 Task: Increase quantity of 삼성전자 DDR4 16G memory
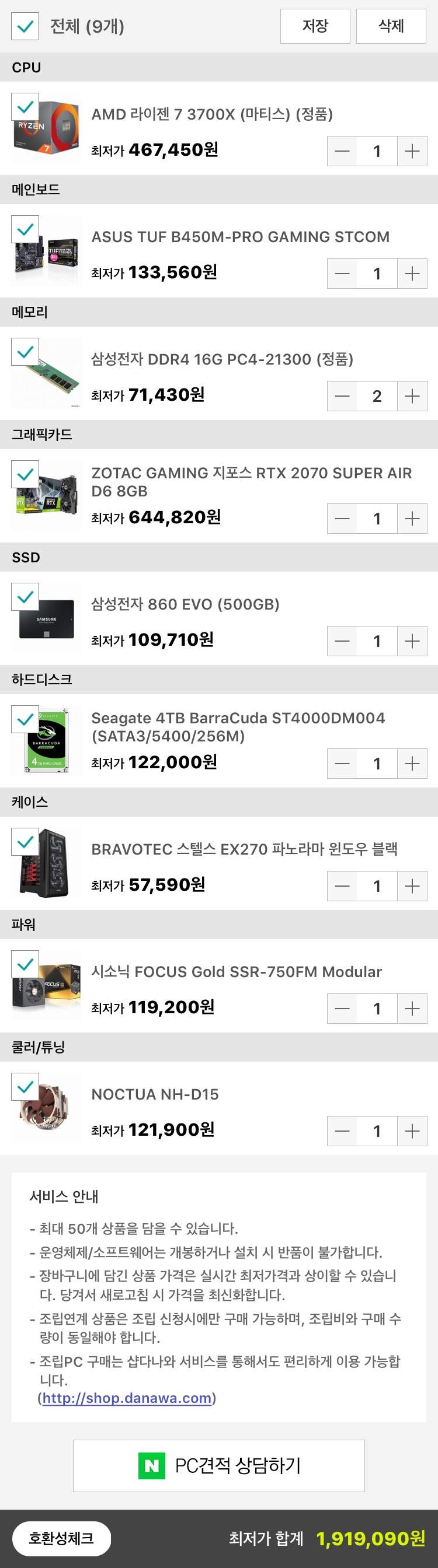412,396
